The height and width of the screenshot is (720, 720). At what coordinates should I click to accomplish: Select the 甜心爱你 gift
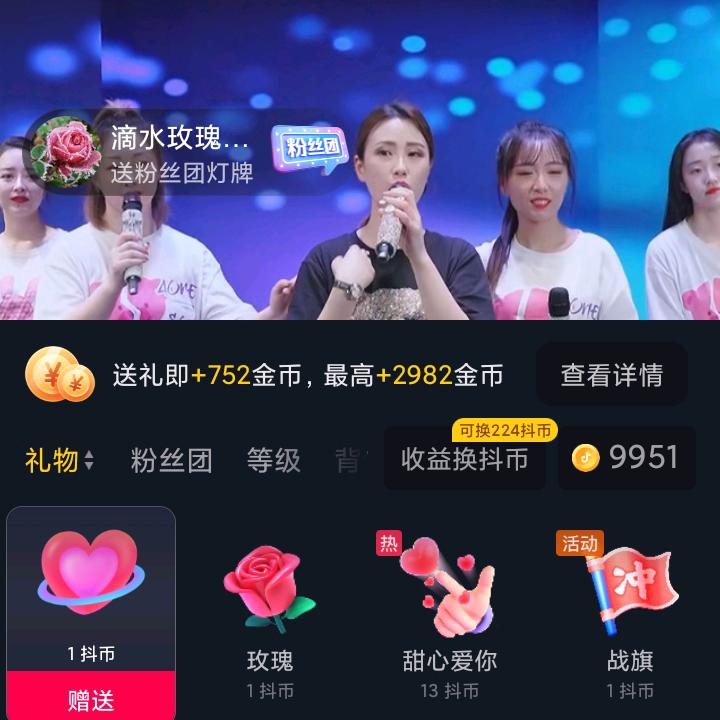(449, 615)
